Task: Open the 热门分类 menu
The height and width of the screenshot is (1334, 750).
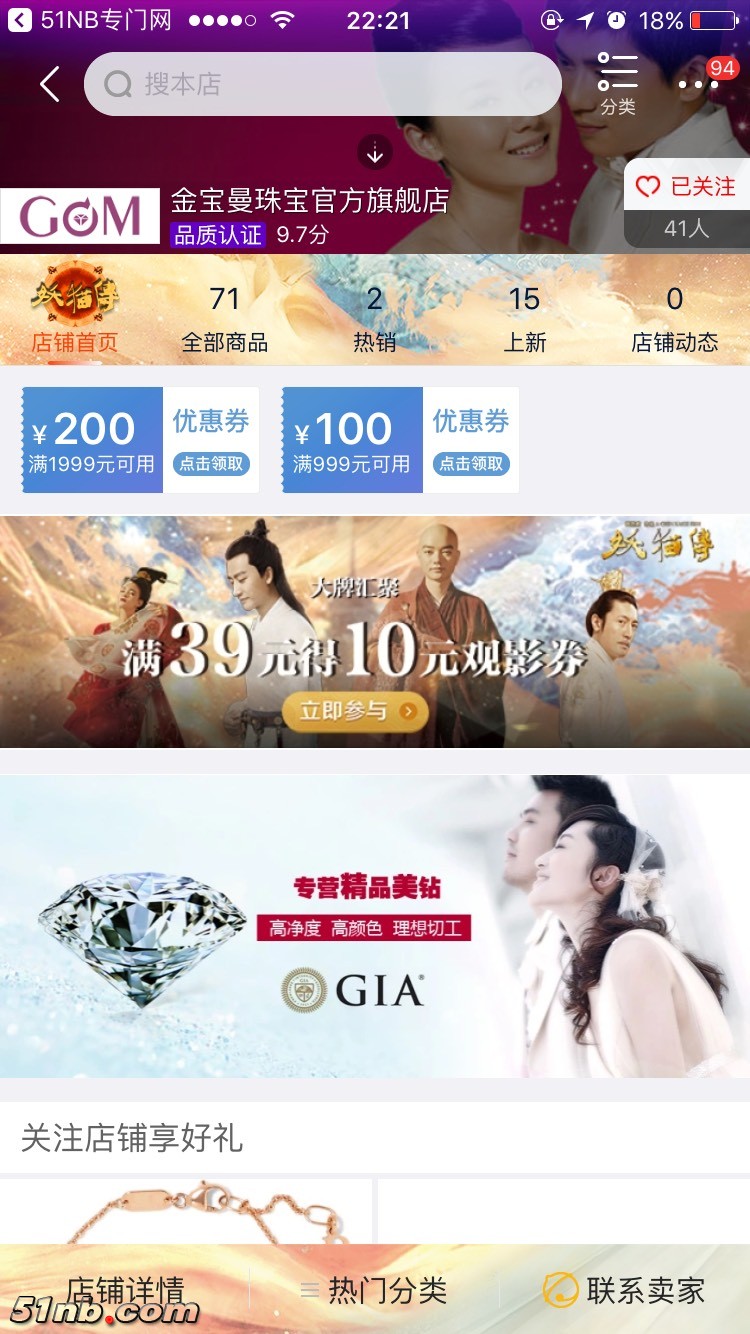Action: [x=375, y=1290]
